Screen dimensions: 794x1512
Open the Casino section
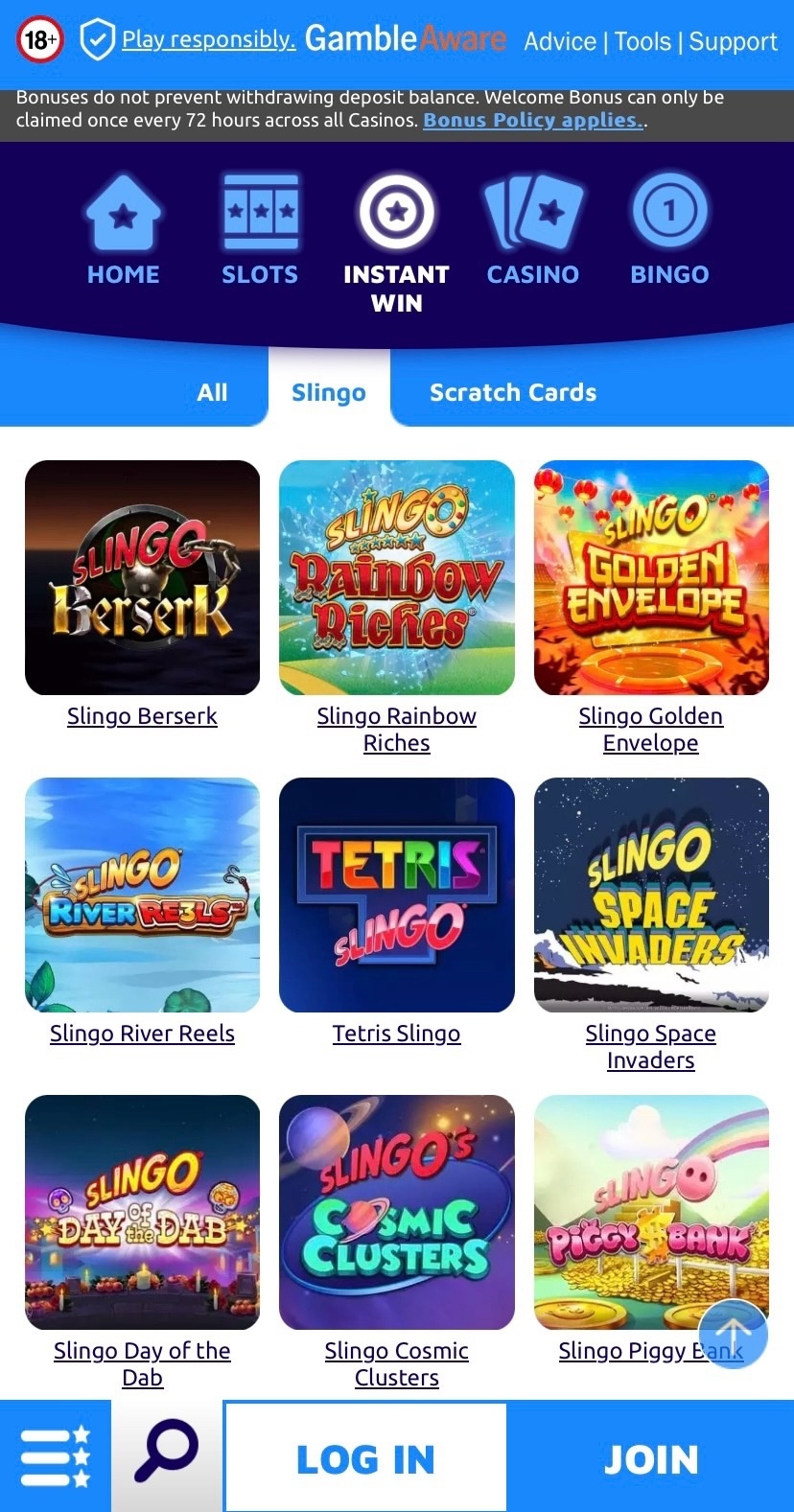[x=533, y=230]
